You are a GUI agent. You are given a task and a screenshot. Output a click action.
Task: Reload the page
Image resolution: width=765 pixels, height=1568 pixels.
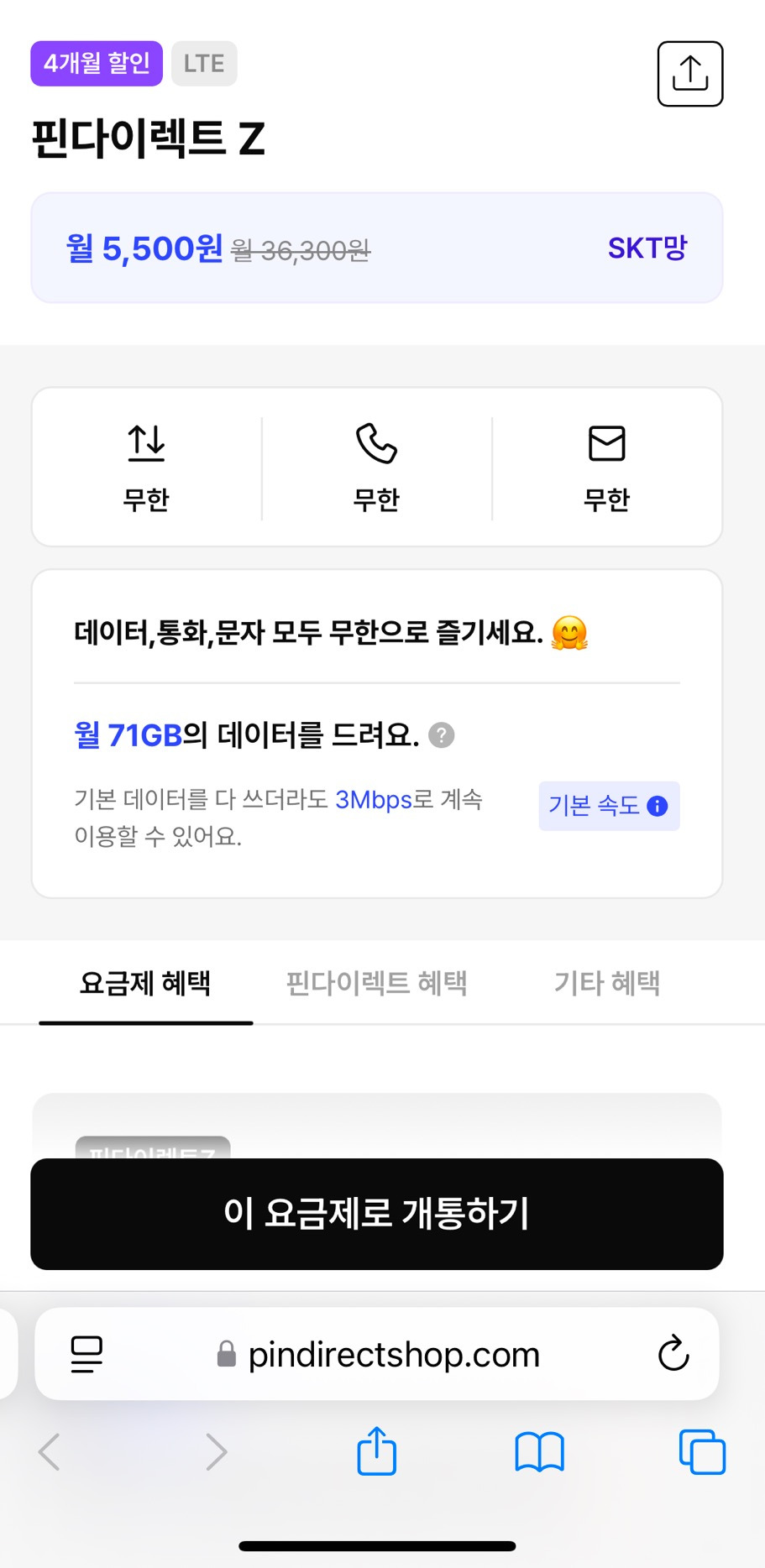673,1354
